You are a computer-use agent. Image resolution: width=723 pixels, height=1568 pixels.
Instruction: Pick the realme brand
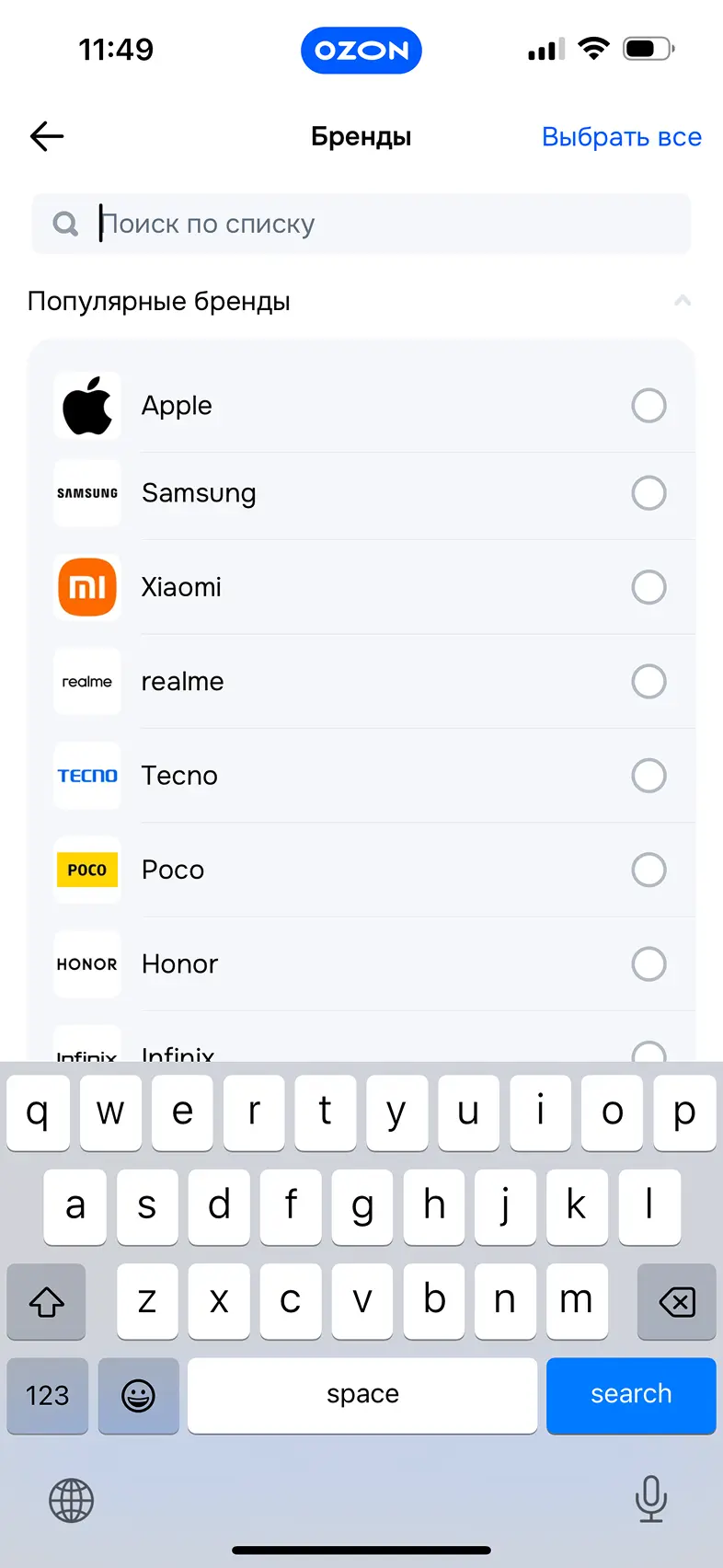tap(648, 682)
